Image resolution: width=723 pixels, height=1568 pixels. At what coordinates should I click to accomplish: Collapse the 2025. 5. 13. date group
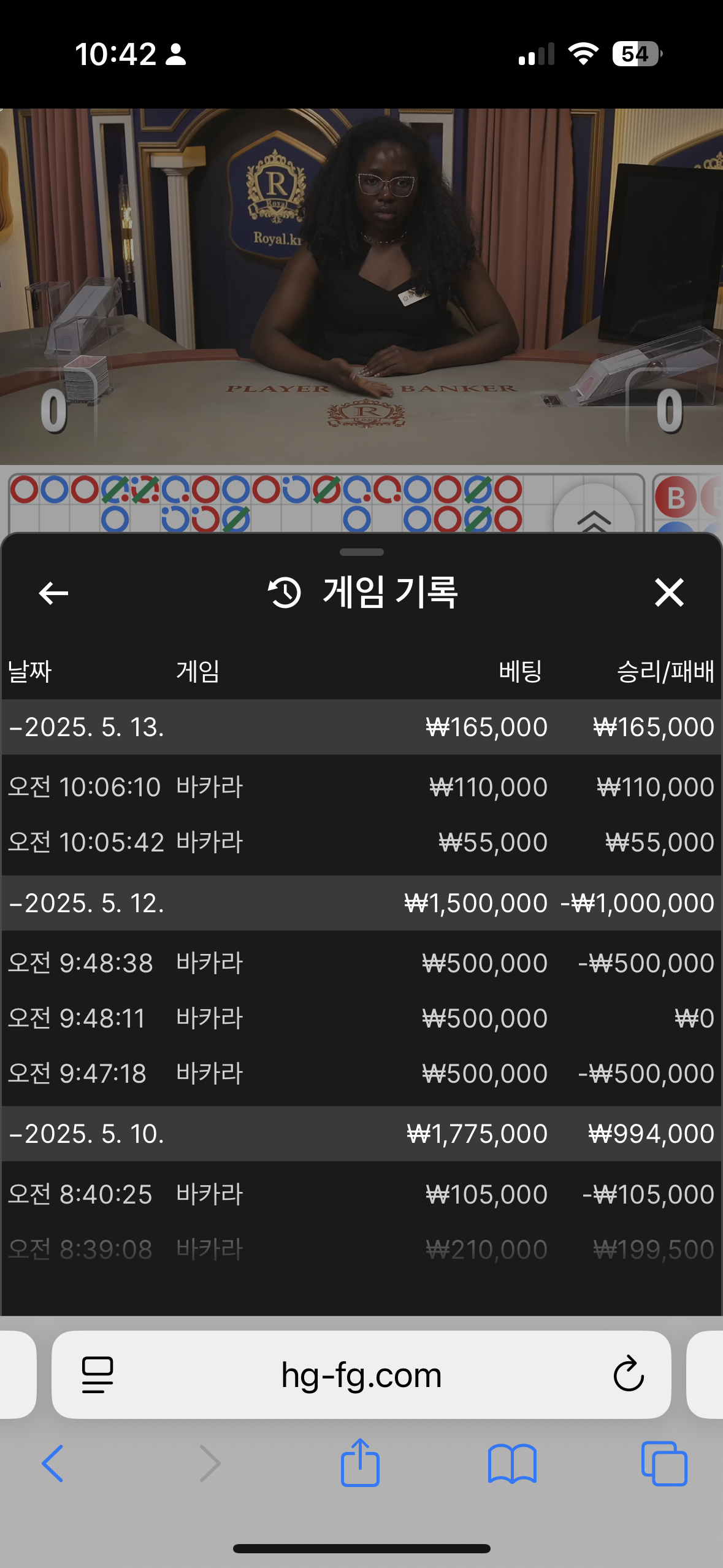(x=86, y=727)
